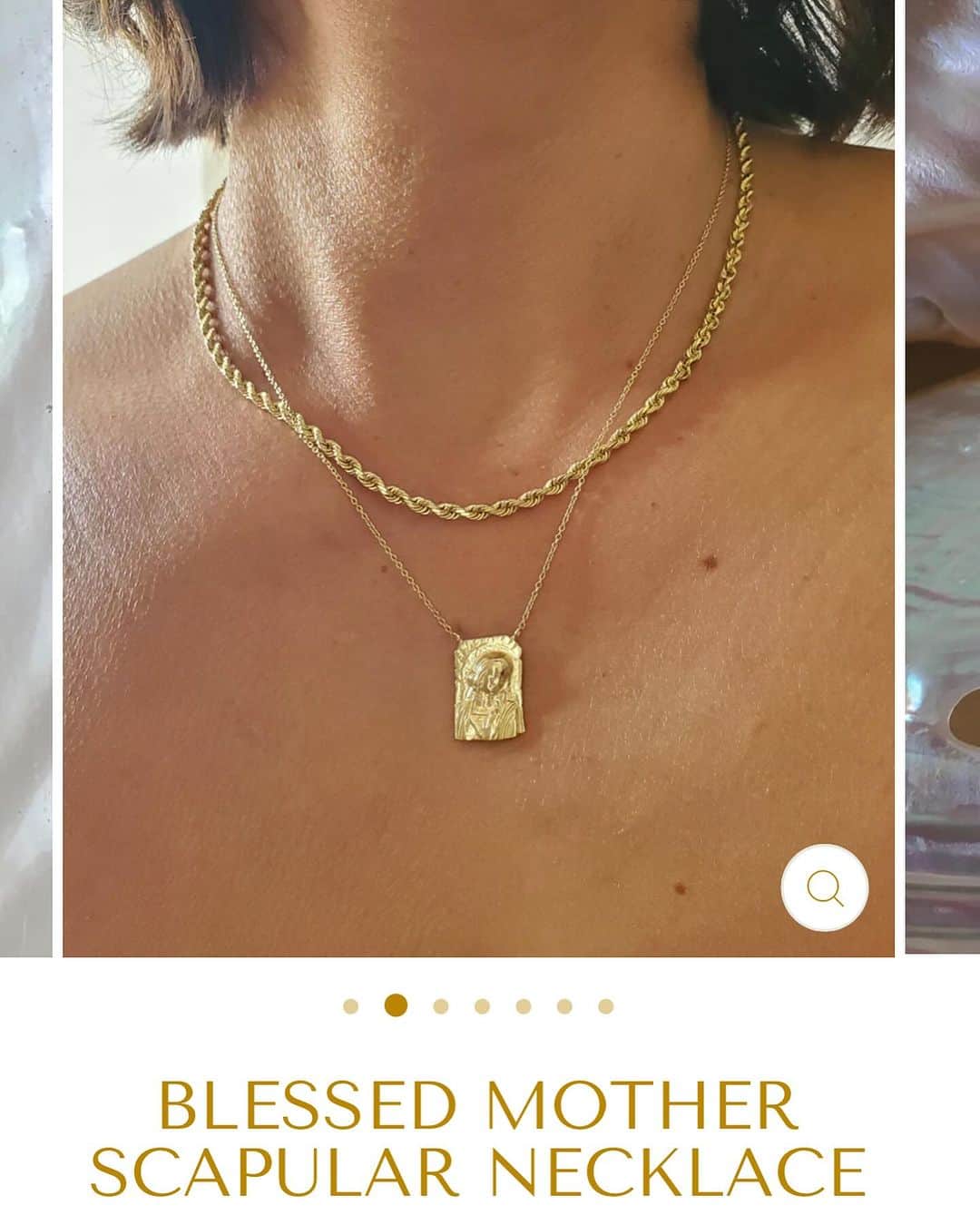Select the third image indicator dot

pos(441,1005)
